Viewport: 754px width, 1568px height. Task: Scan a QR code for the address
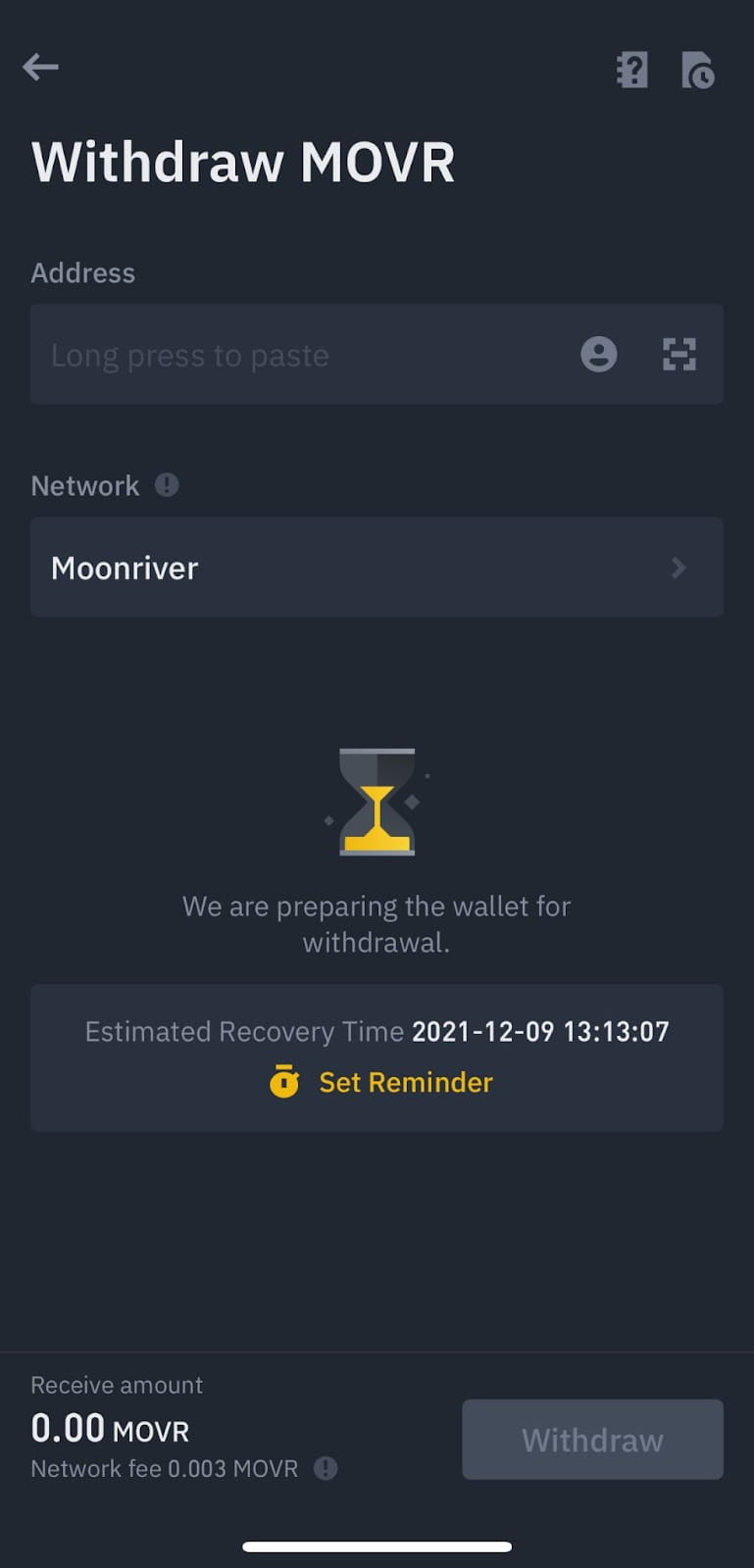click(679, 354)
